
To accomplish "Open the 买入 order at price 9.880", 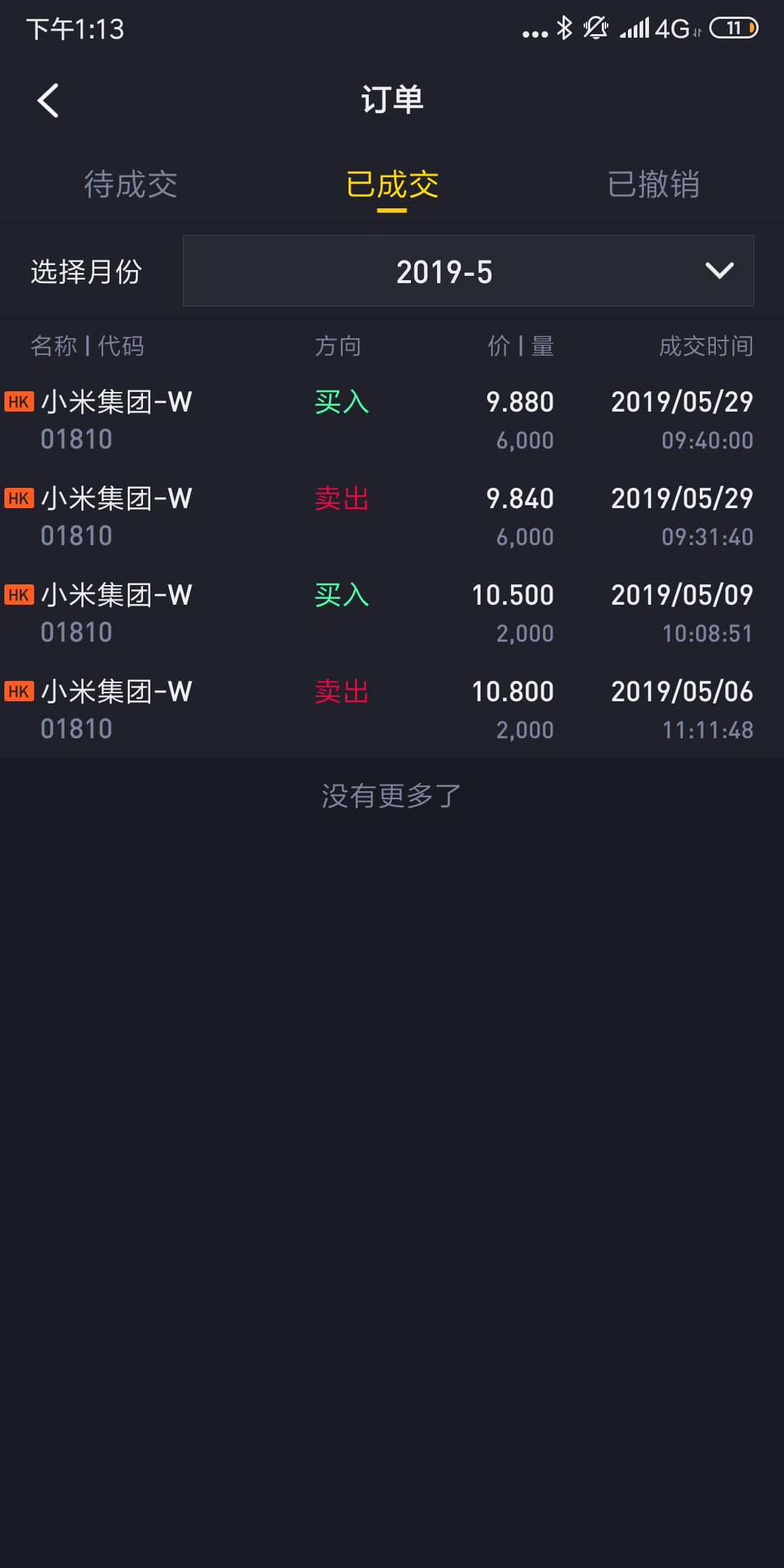I will (392, 420).
